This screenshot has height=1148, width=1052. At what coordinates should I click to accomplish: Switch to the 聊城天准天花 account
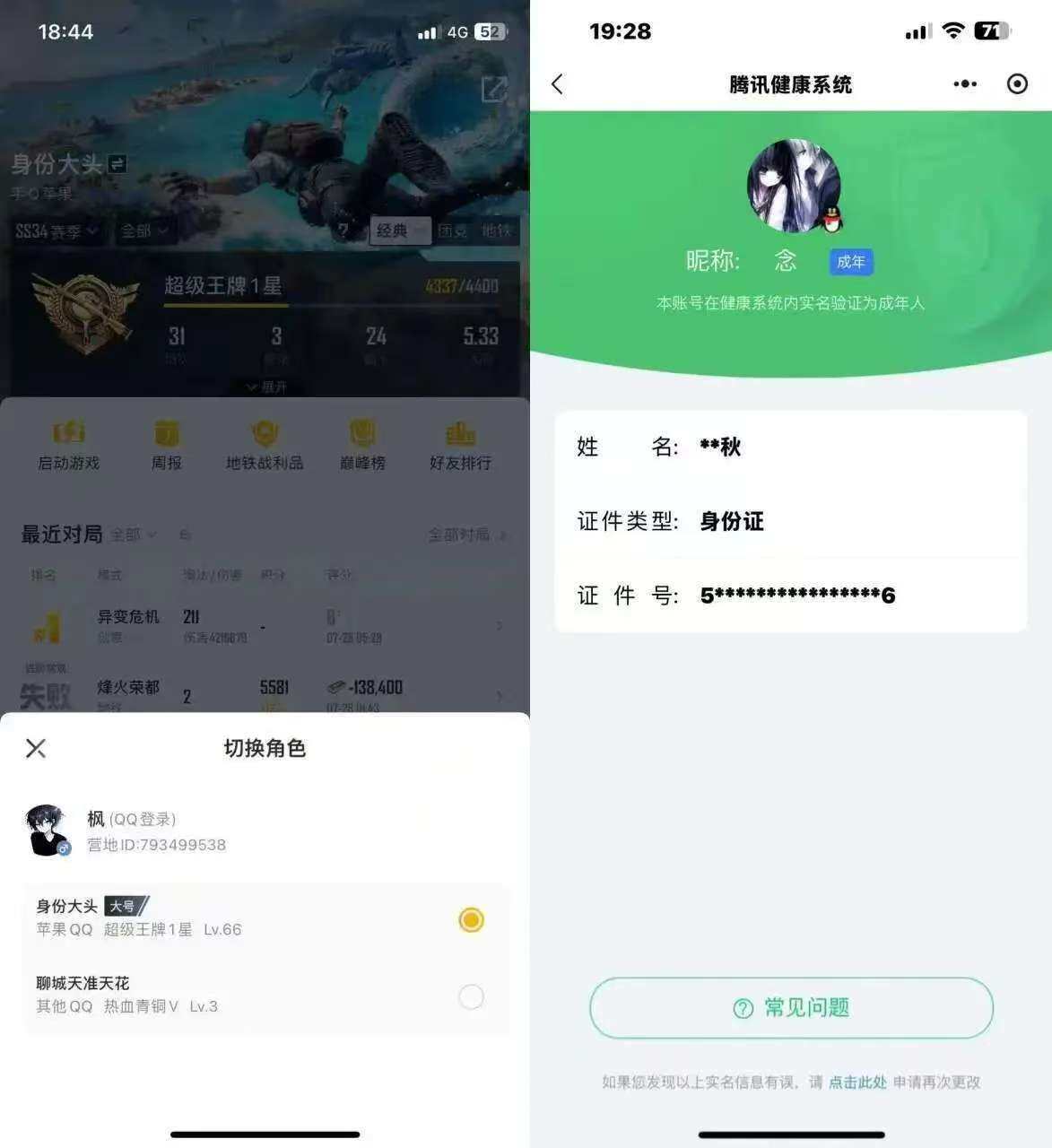click(470, 997)
